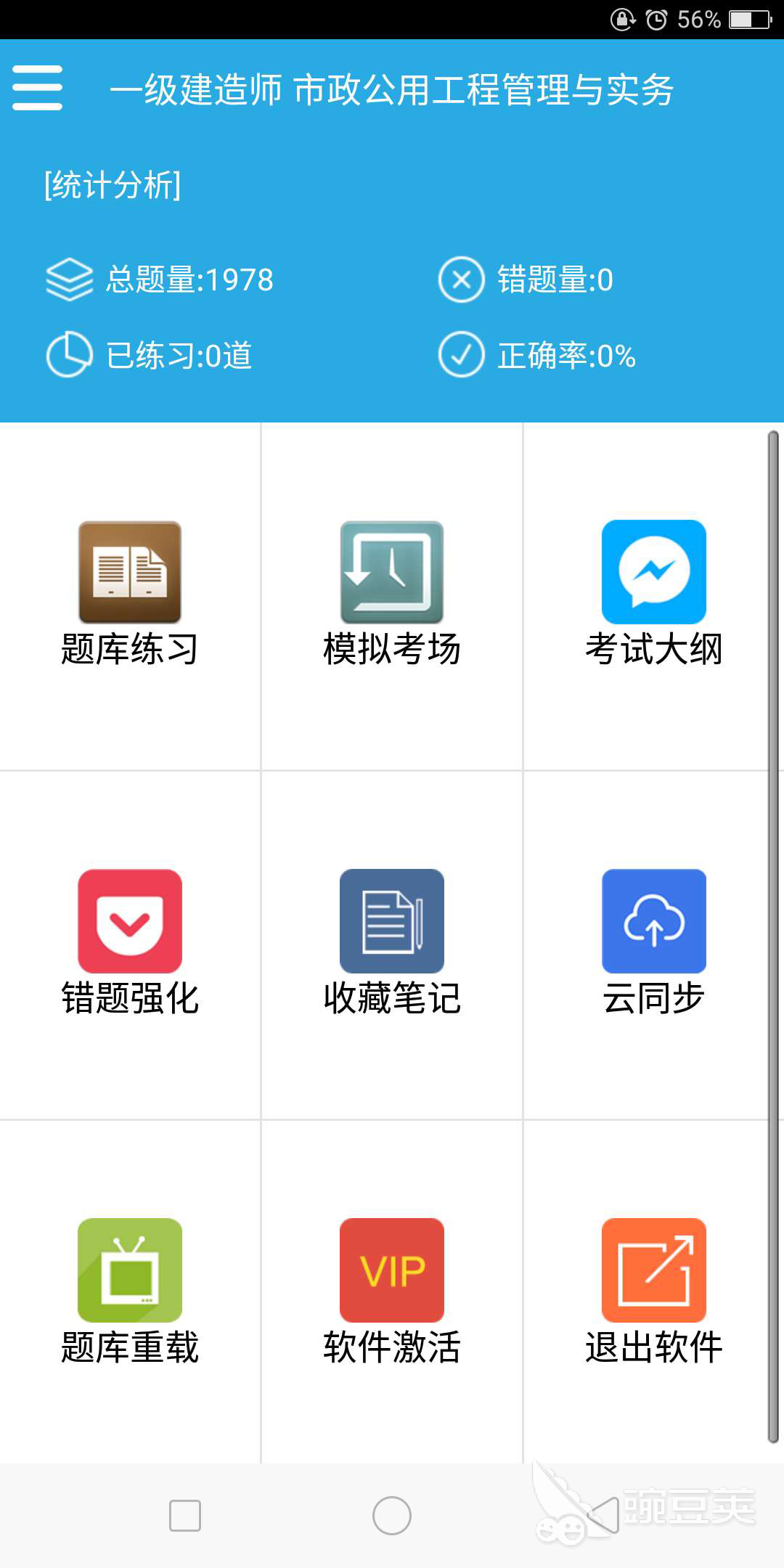Viewport: 784px width, 1568px height.
Task: Open 错题强化 wrong-question review
Action: 130,943
